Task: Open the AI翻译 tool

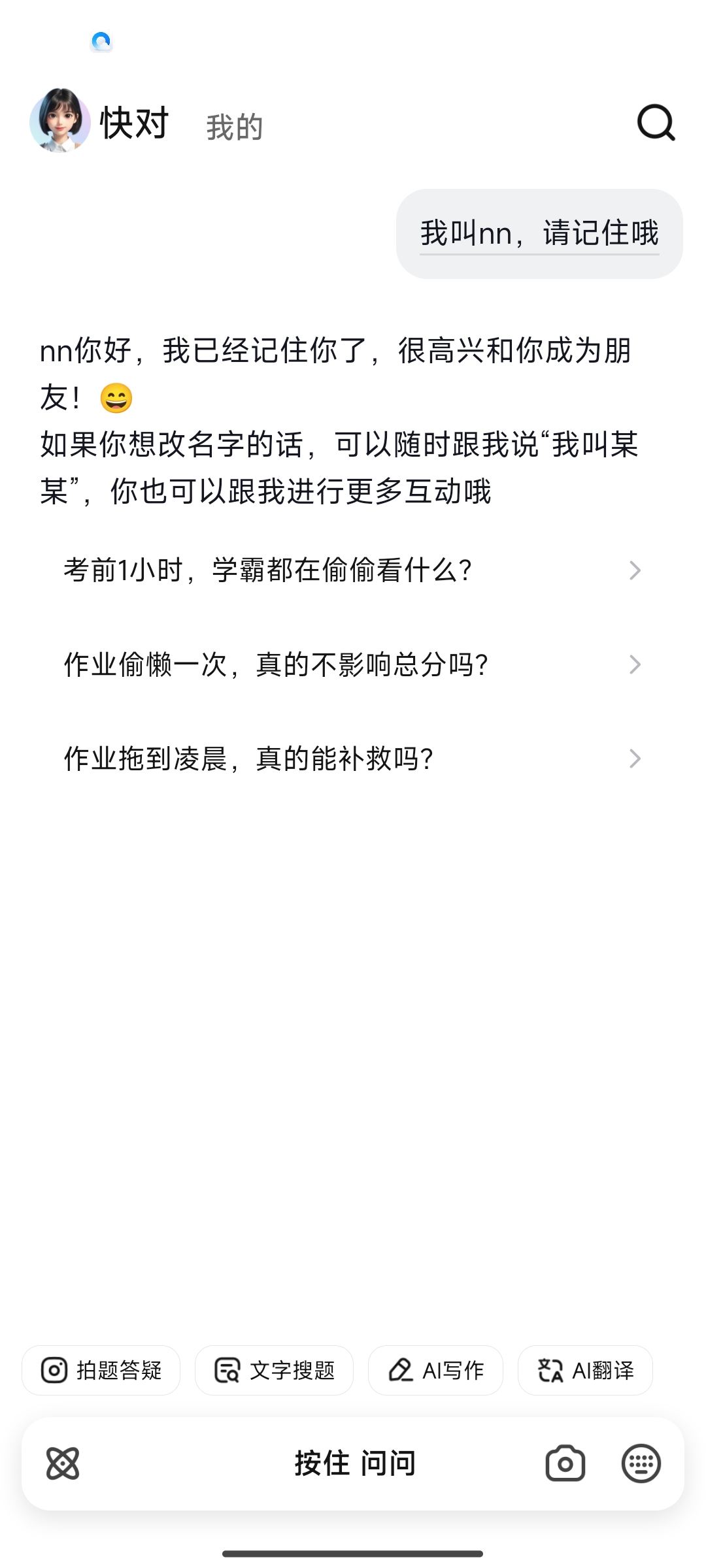Action: point(585,1370)
